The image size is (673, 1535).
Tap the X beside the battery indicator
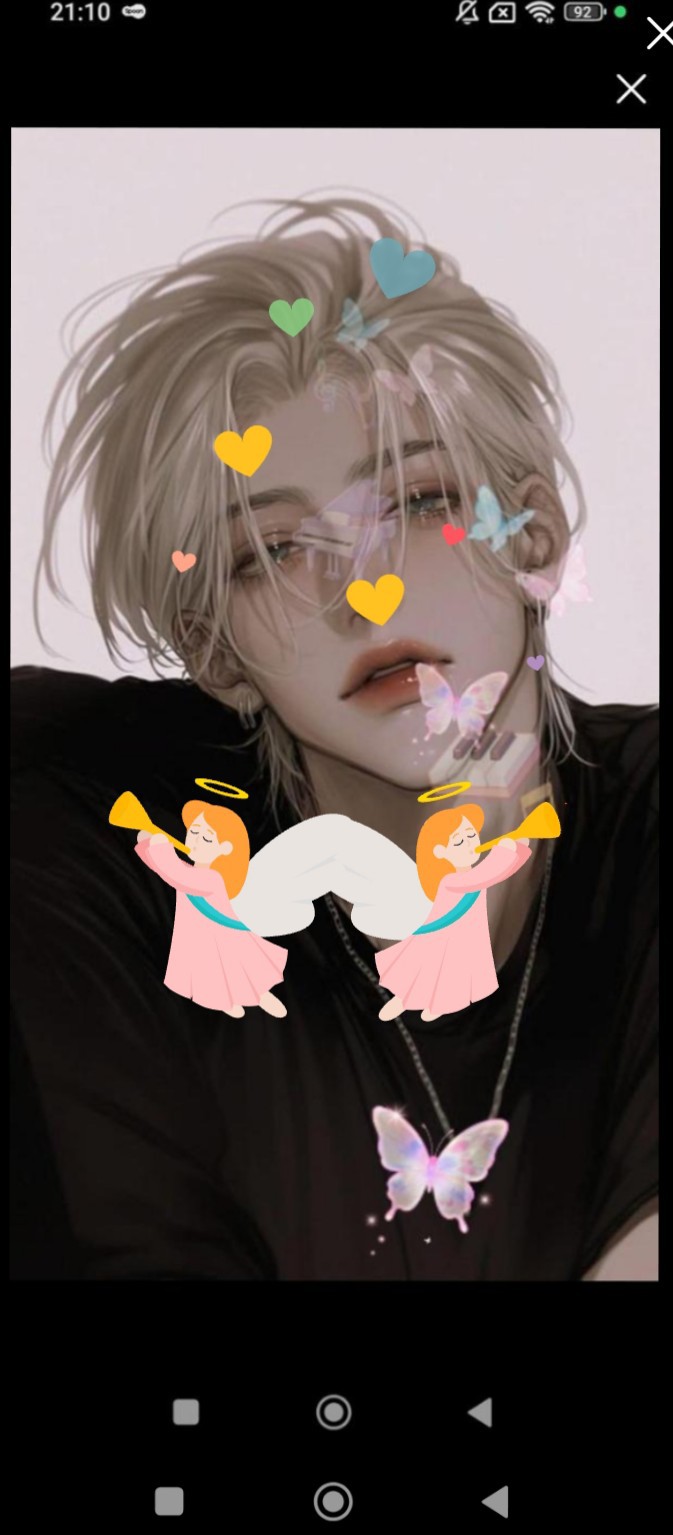pyautogui.click(x=660, y=33)
